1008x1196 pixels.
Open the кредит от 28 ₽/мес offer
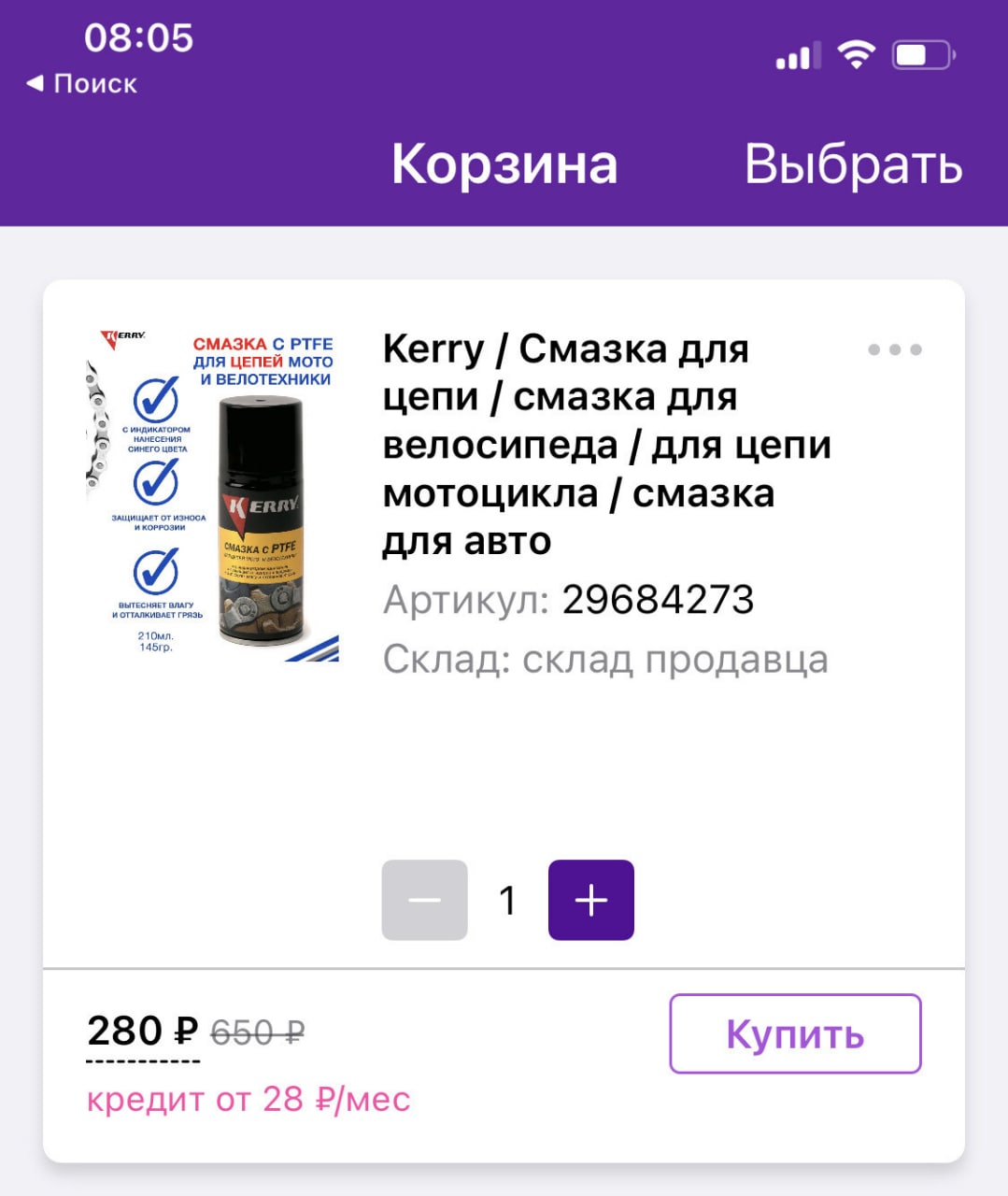(248, 1100)
